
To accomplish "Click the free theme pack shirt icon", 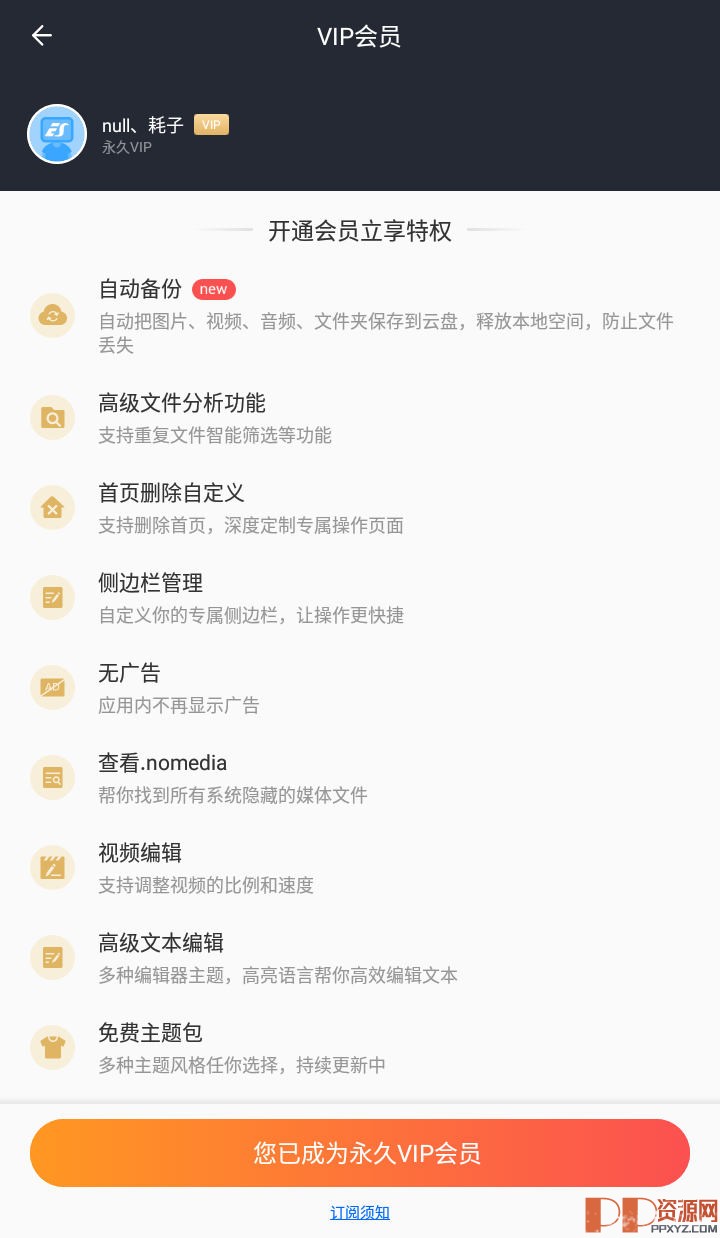I will pyautogui.click(x=52, y=1047).
